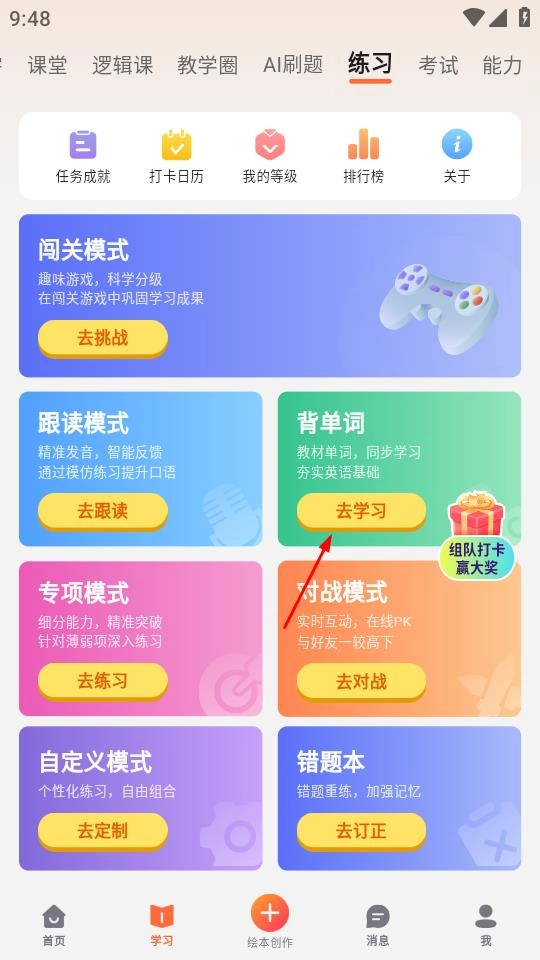
Task: Tap the 关于 info icon
Action: [457, 157]
